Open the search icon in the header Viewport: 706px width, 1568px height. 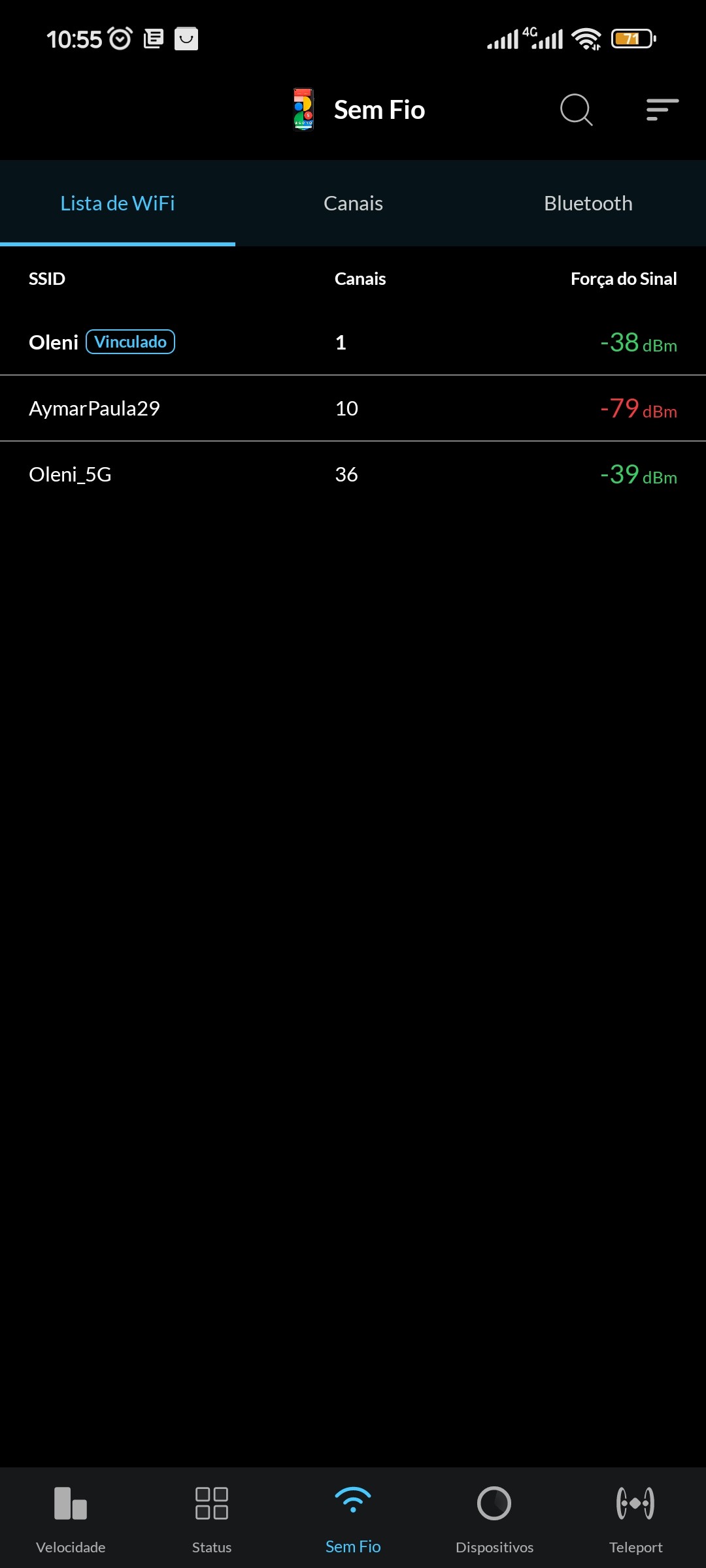(576, 110)
